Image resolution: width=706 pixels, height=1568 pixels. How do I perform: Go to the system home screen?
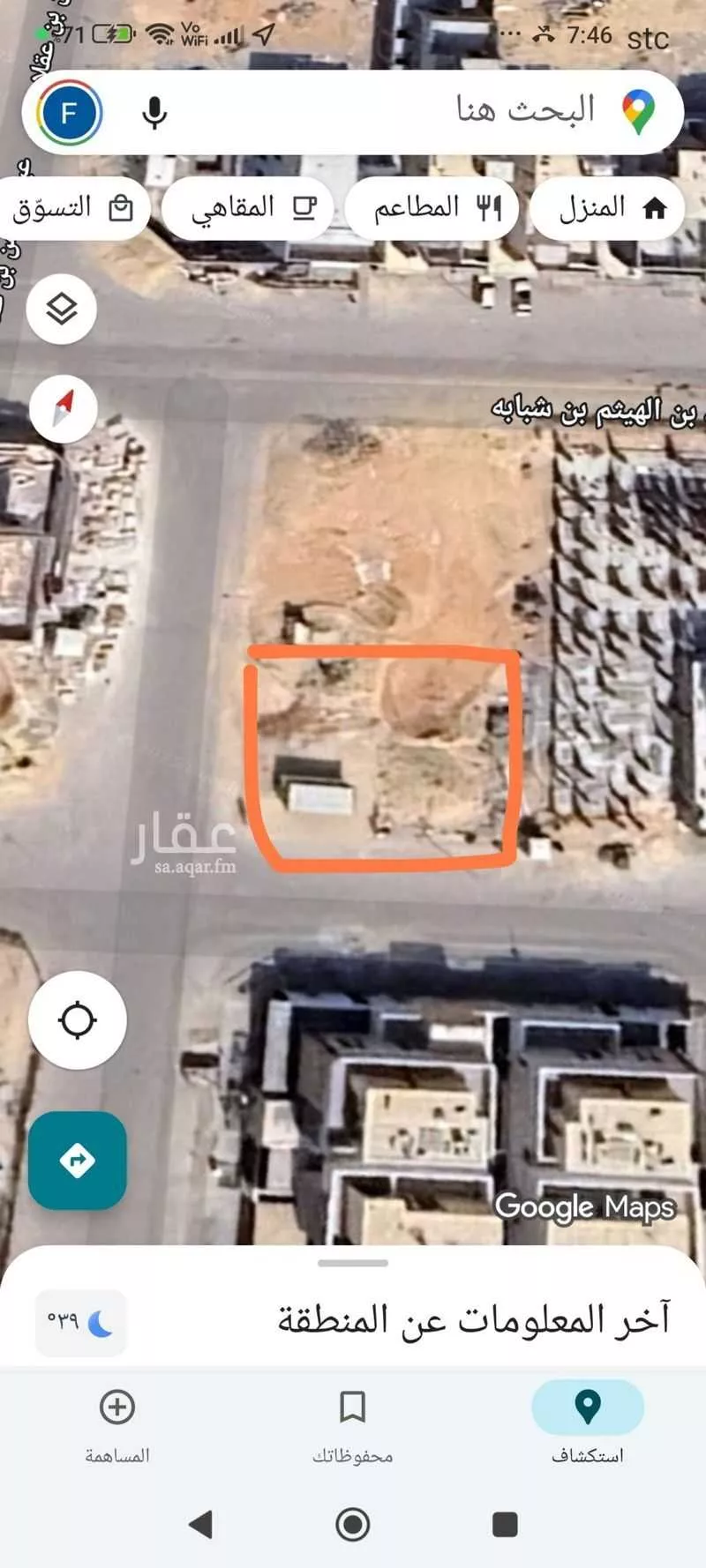click(353, 1523)
